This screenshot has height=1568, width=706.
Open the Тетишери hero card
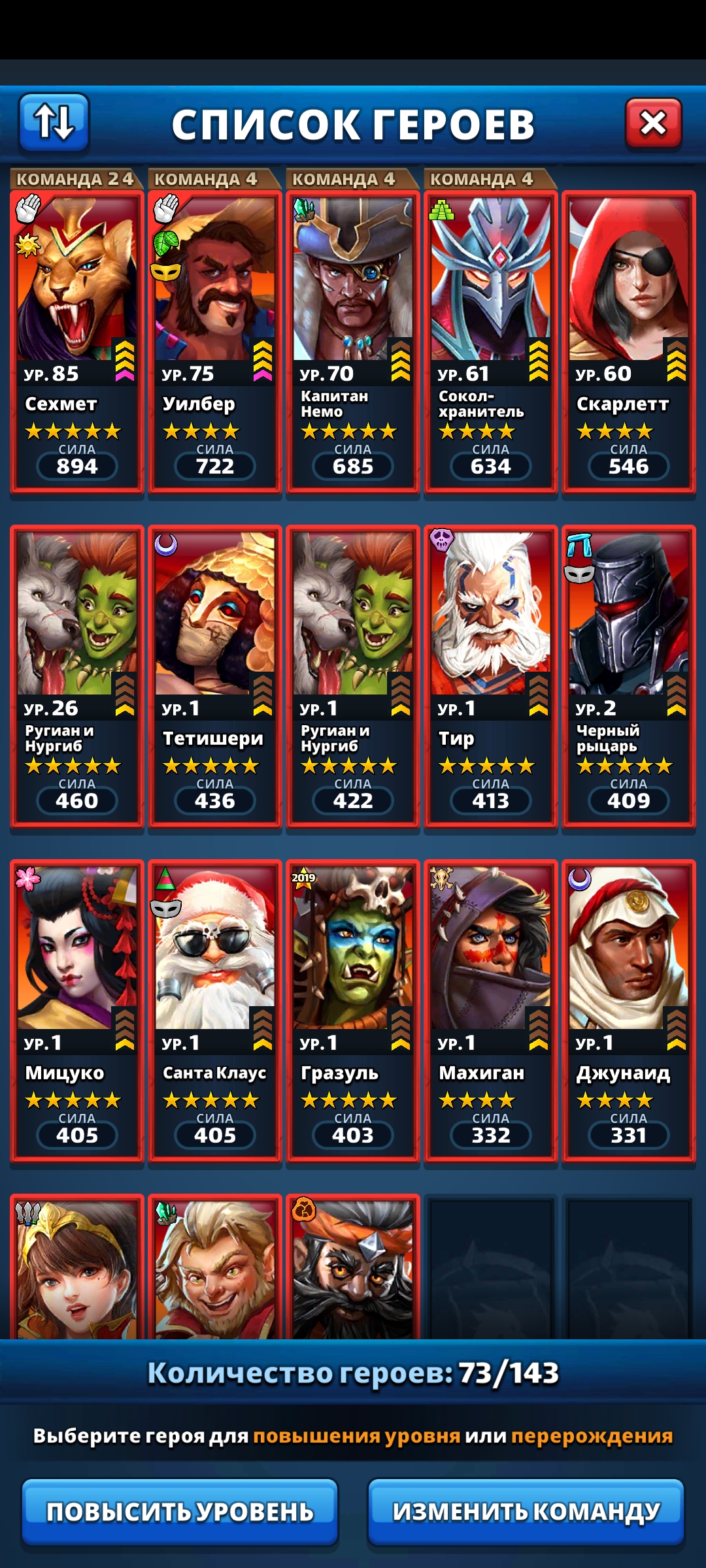click(x=214, y=675)
